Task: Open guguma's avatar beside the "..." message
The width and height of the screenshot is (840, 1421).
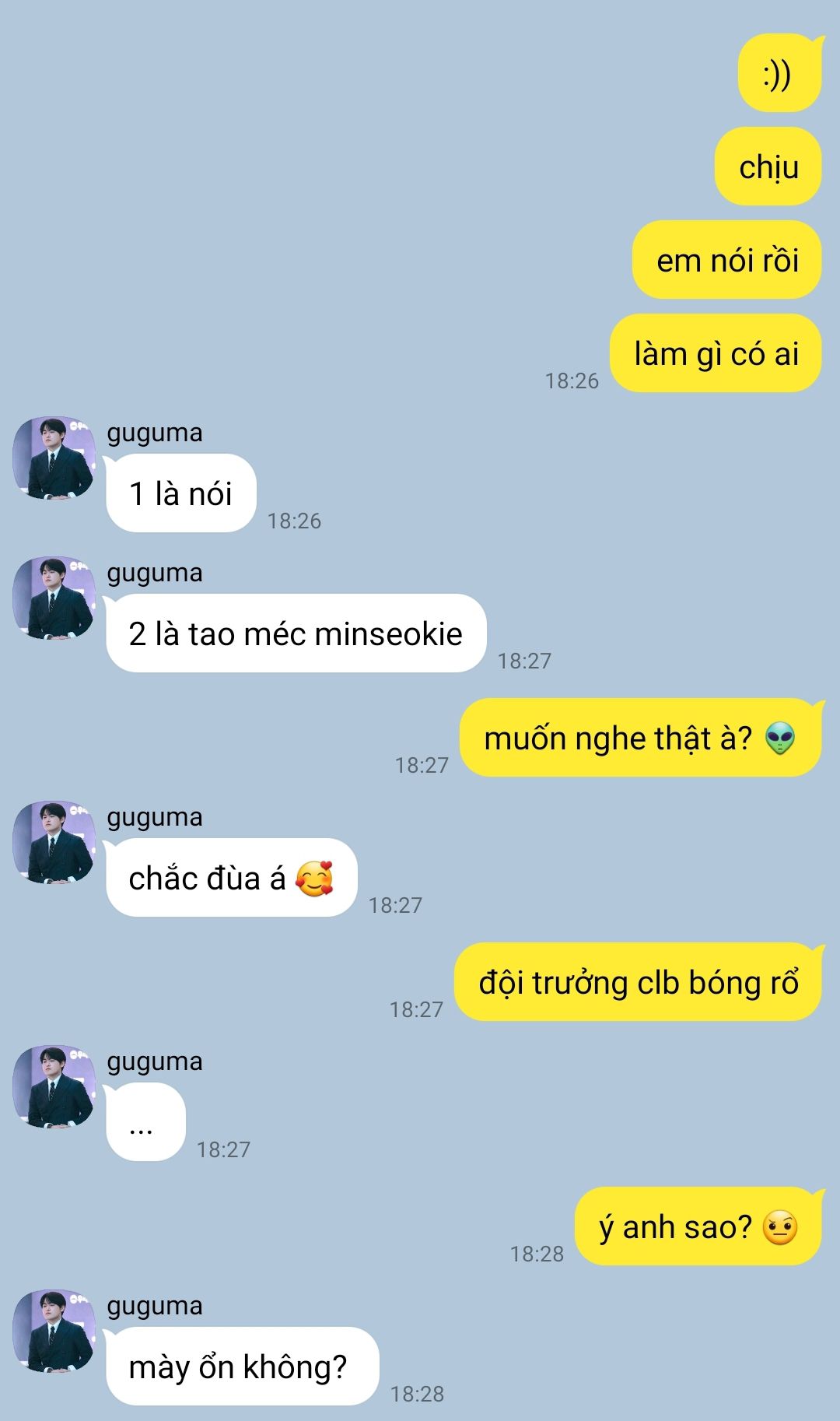Action: tap(54, 1086)
